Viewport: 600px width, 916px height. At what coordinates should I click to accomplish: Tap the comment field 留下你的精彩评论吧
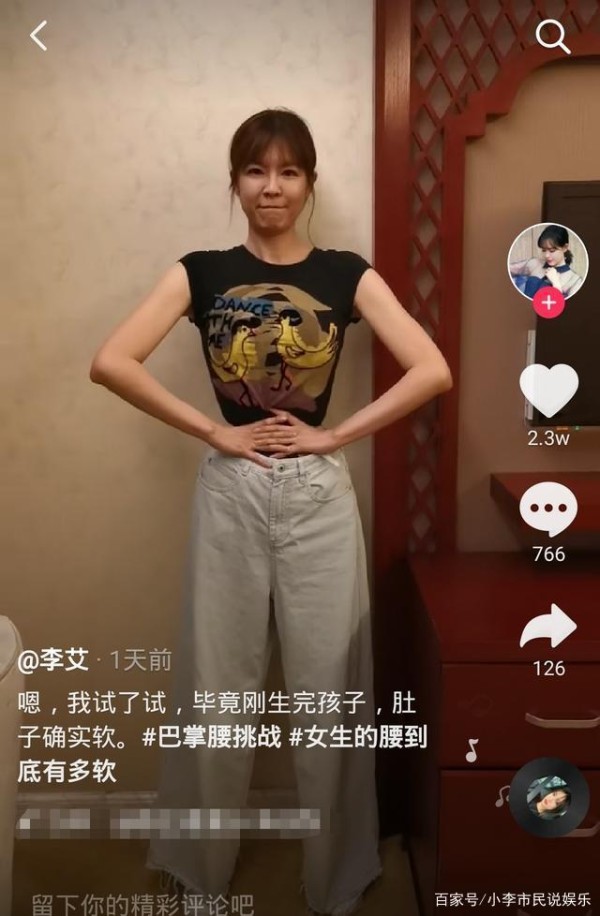coord(143,902)
